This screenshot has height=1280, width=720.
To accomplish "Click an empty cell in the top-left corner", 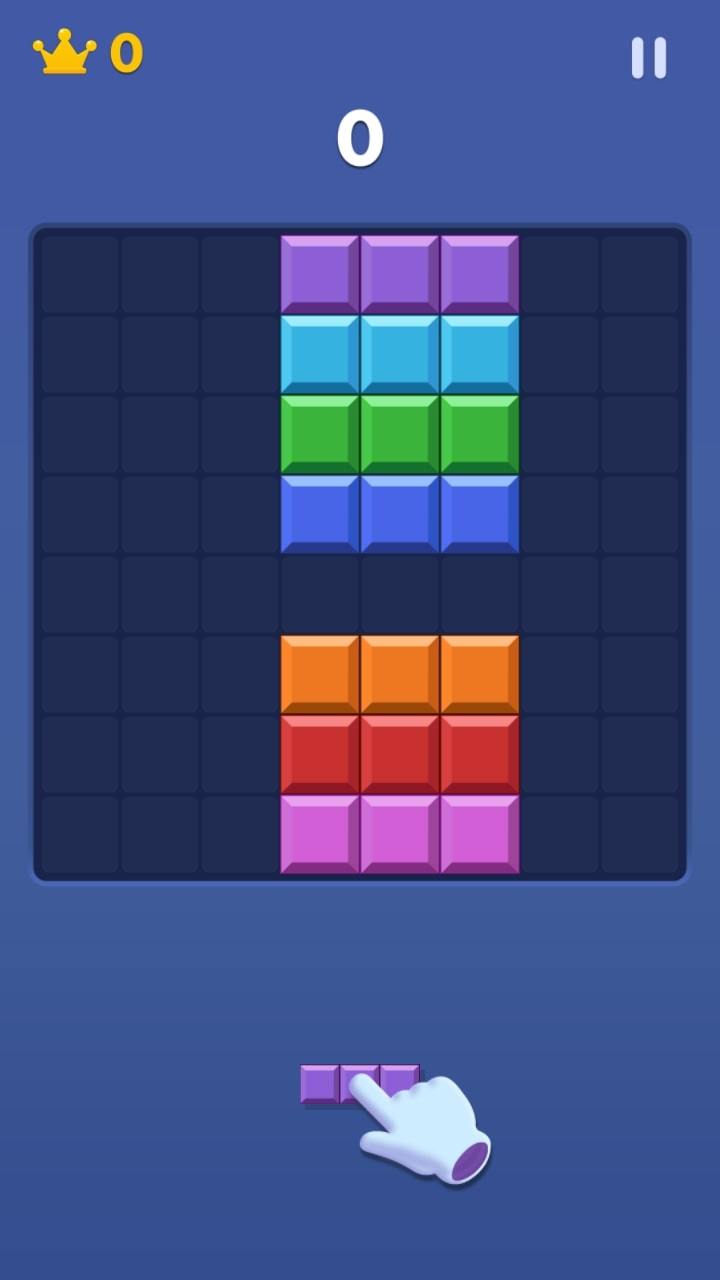I will pos(80,270).
